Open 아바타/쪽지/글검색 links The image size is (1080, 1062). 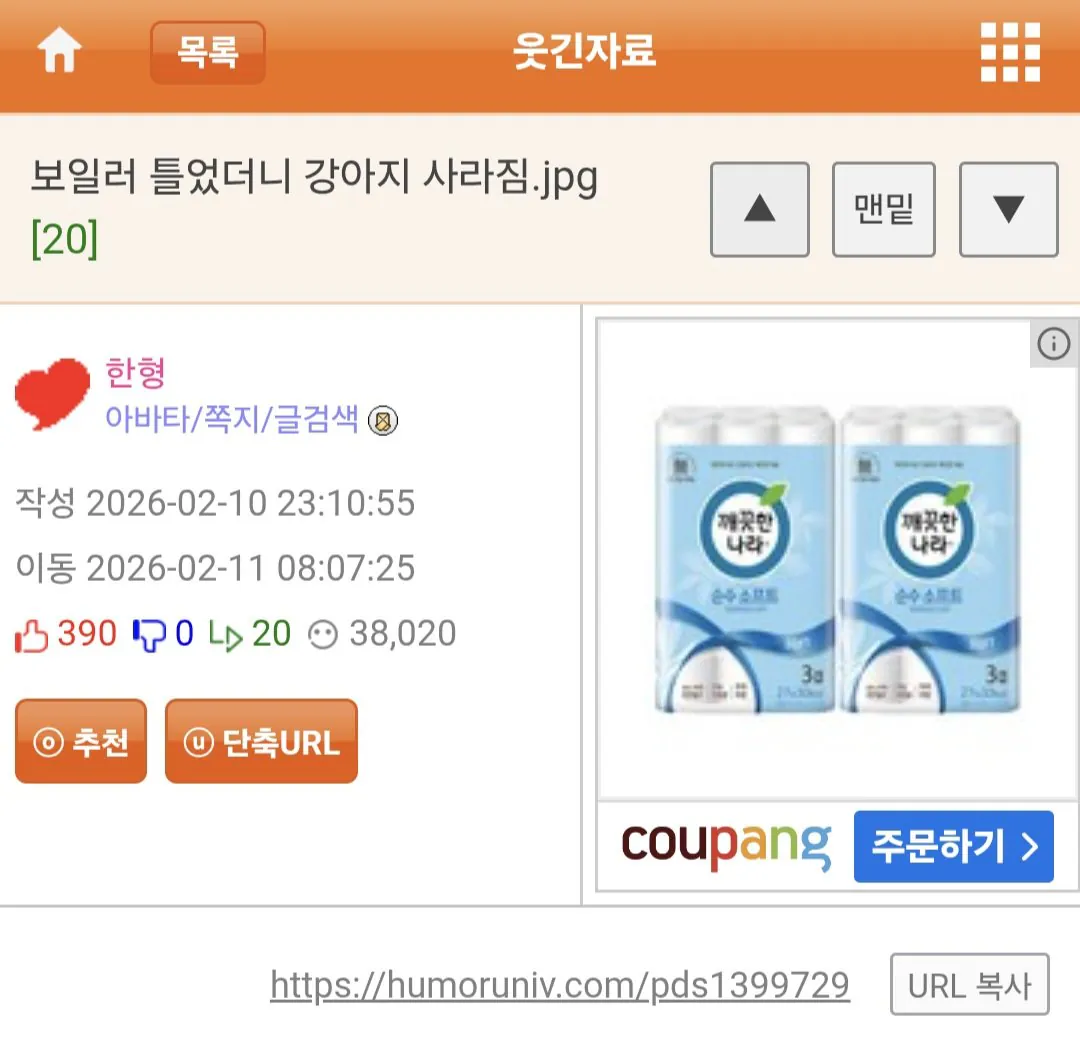coord(232,418)
